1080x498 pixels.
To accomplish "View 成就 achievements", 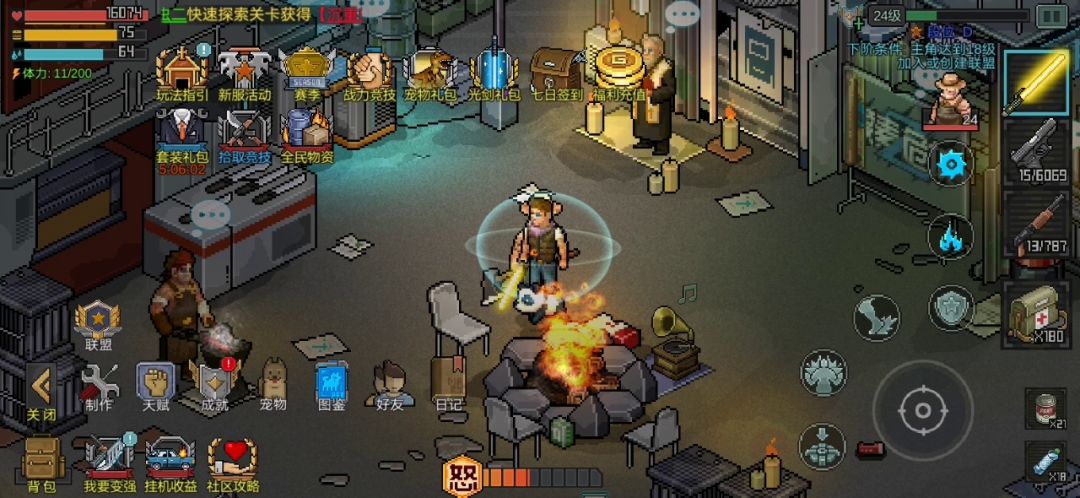I will tap(214, 387).
